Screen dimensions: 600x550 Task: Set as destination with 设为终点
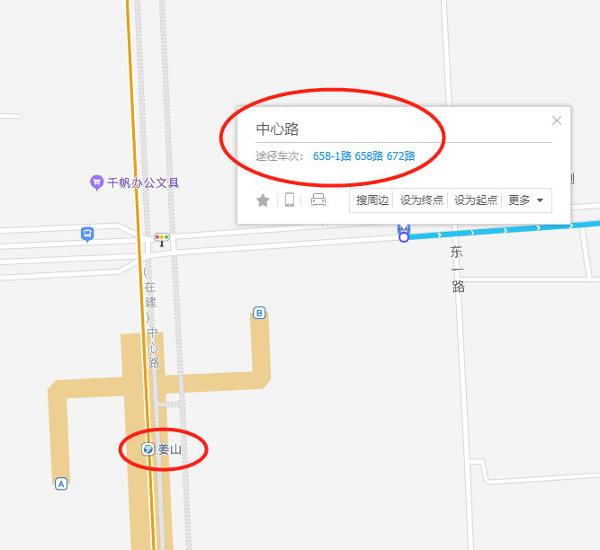[421, 200]
